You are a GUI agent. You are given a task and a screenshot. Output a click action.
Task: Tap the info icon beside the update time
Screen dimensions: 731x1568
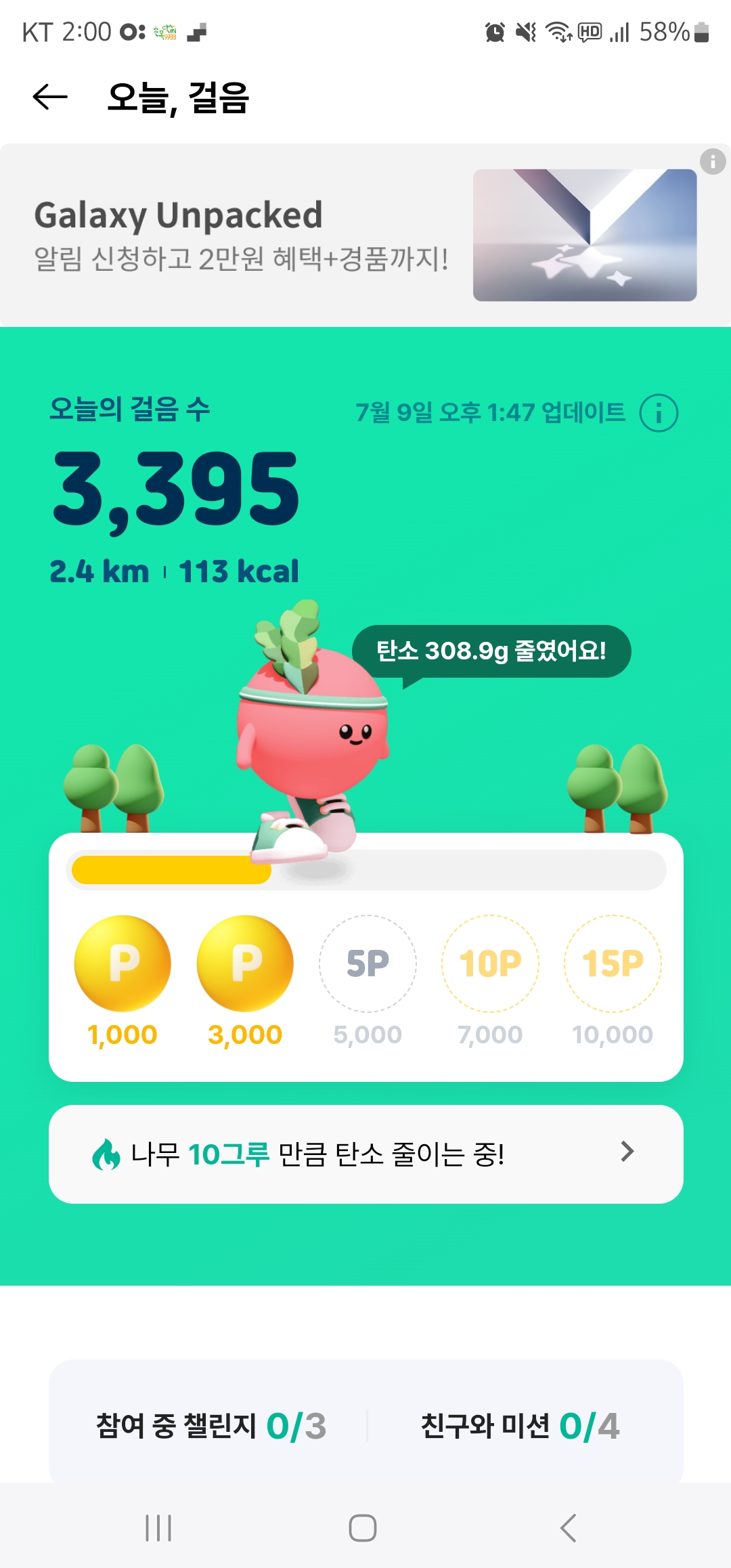pyautogui.click(x=659, y=413)
